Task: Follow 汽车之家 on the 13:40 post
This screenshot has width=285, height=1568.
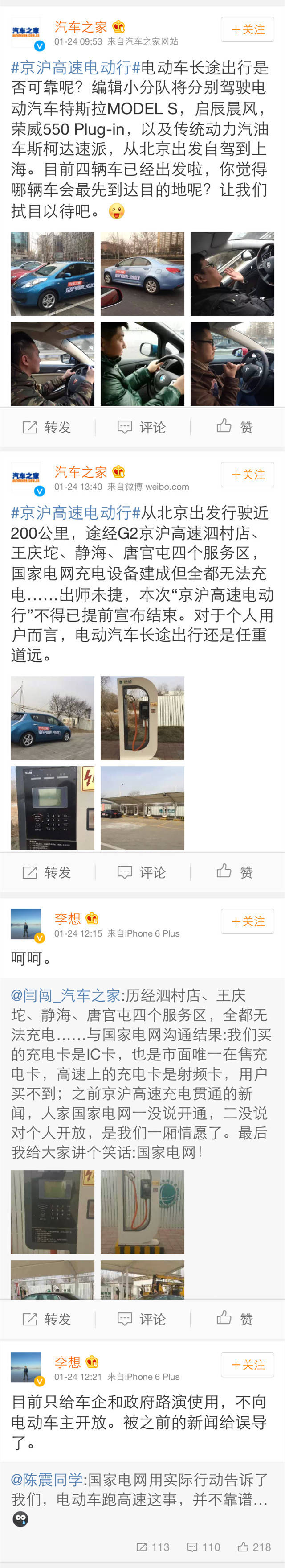Action: coord(247,474)
